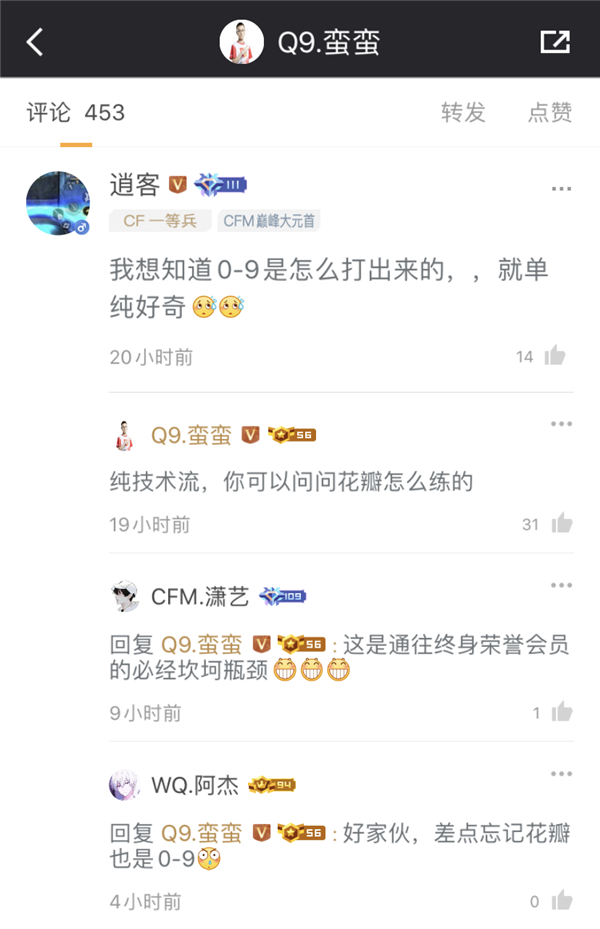Viewport: 600px width, 929px height.
Task: Go back using the top-left arrow
Action: pos(35,41)
